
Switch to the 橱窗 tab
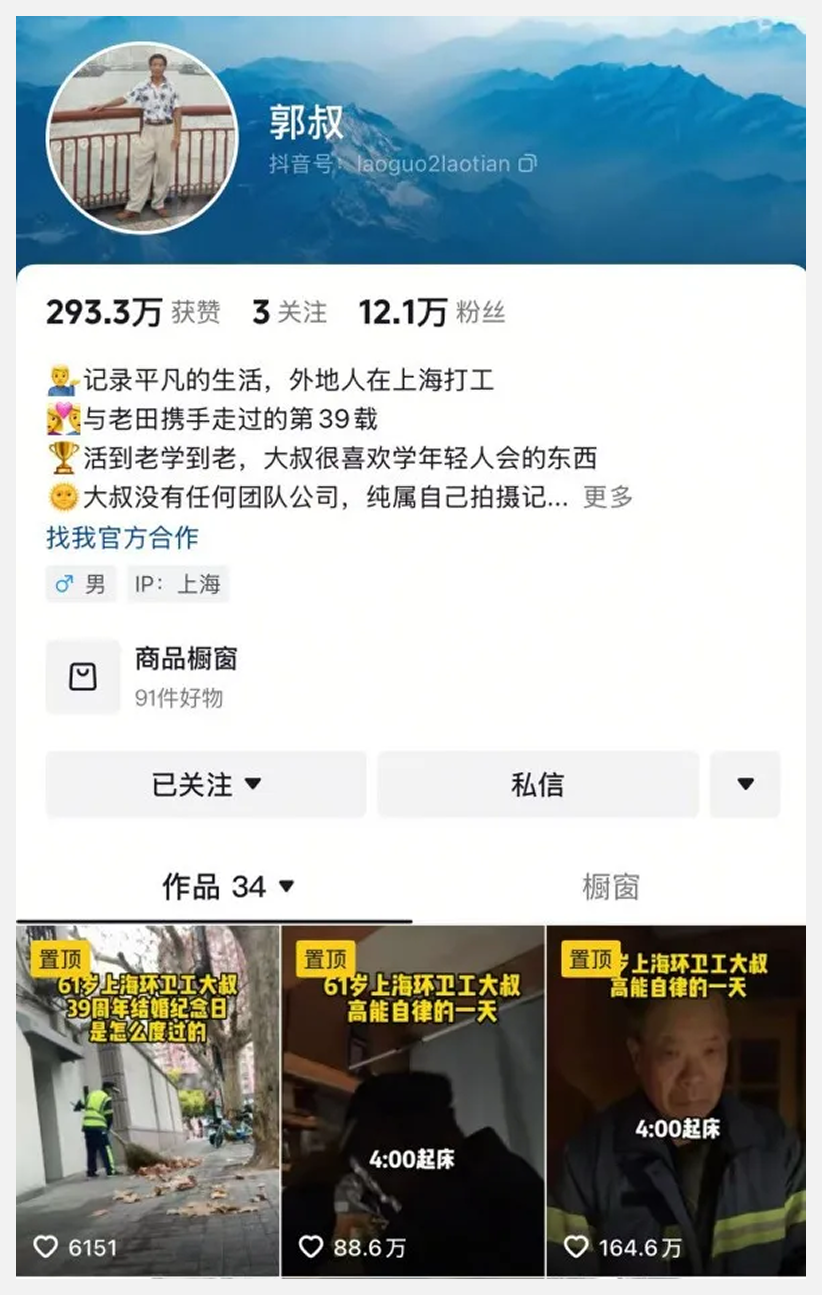tap(610, 887)
